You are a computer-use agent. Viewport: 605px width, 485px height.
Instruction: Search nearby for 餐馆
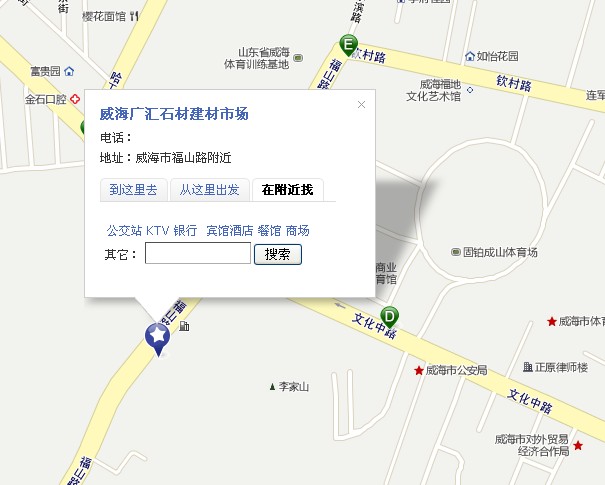(269, 230)
